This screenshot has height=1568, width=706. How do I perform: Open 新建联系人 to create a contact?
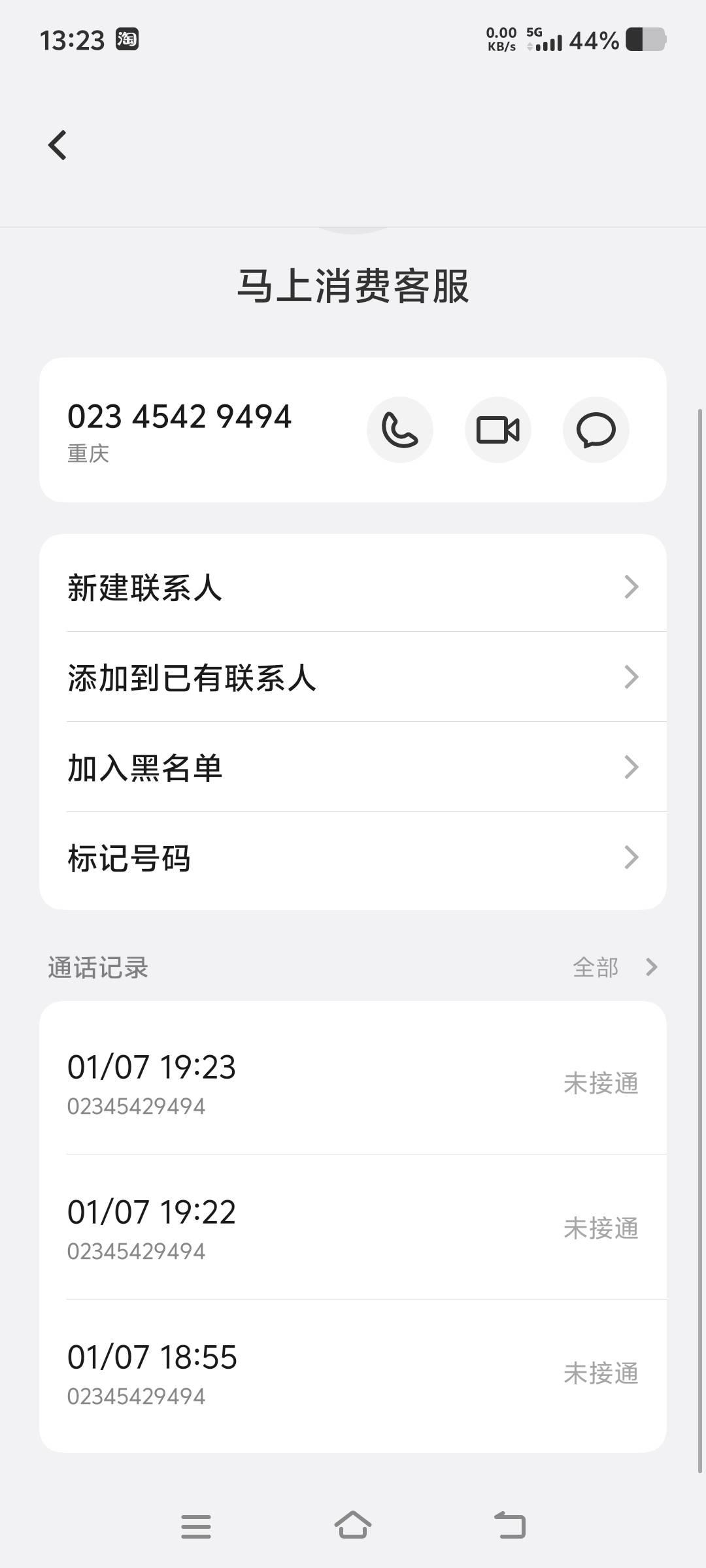click(x=353, y=587)
